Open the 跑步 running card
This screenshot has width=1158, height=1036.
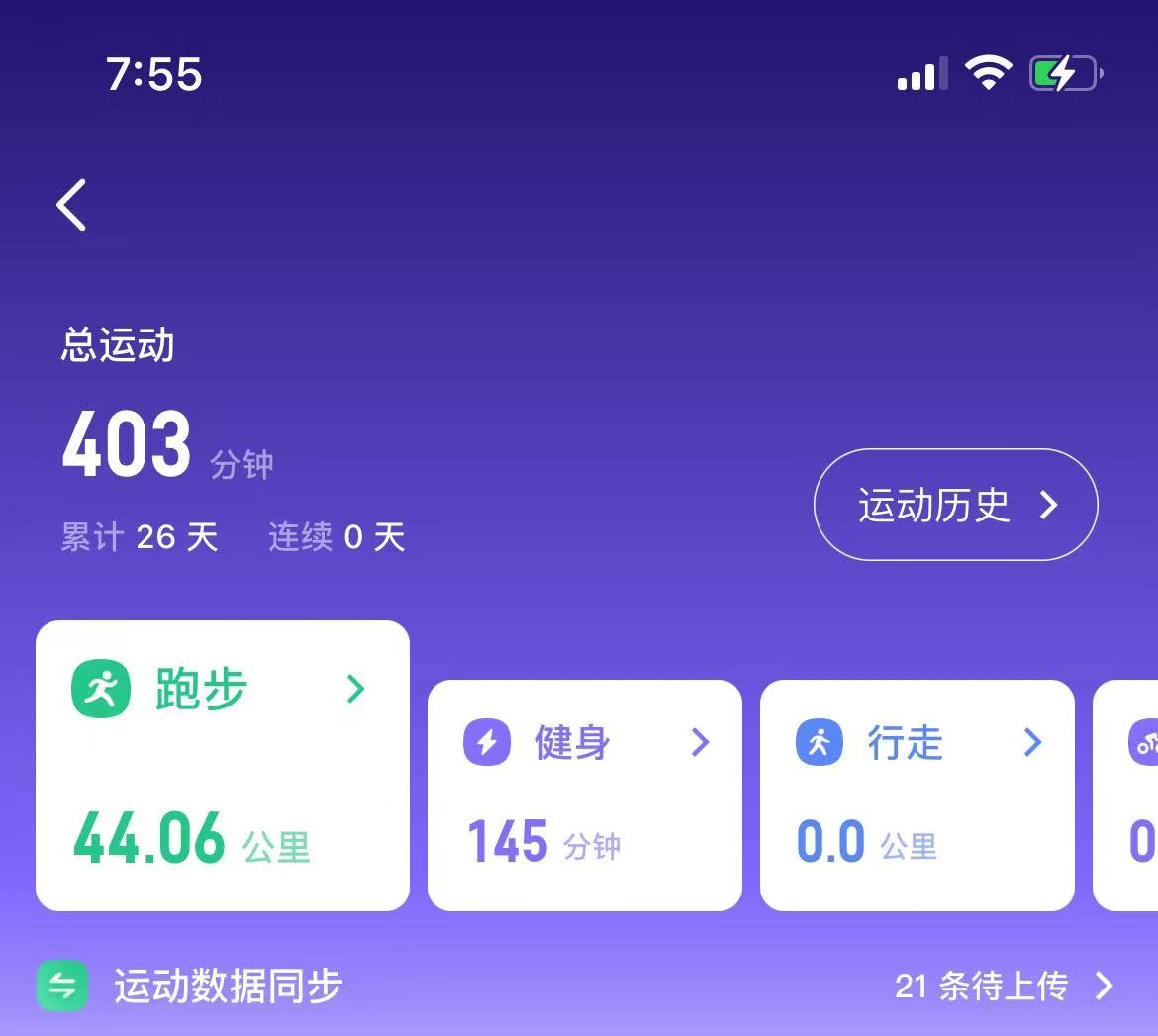click(x=222, y=765)
